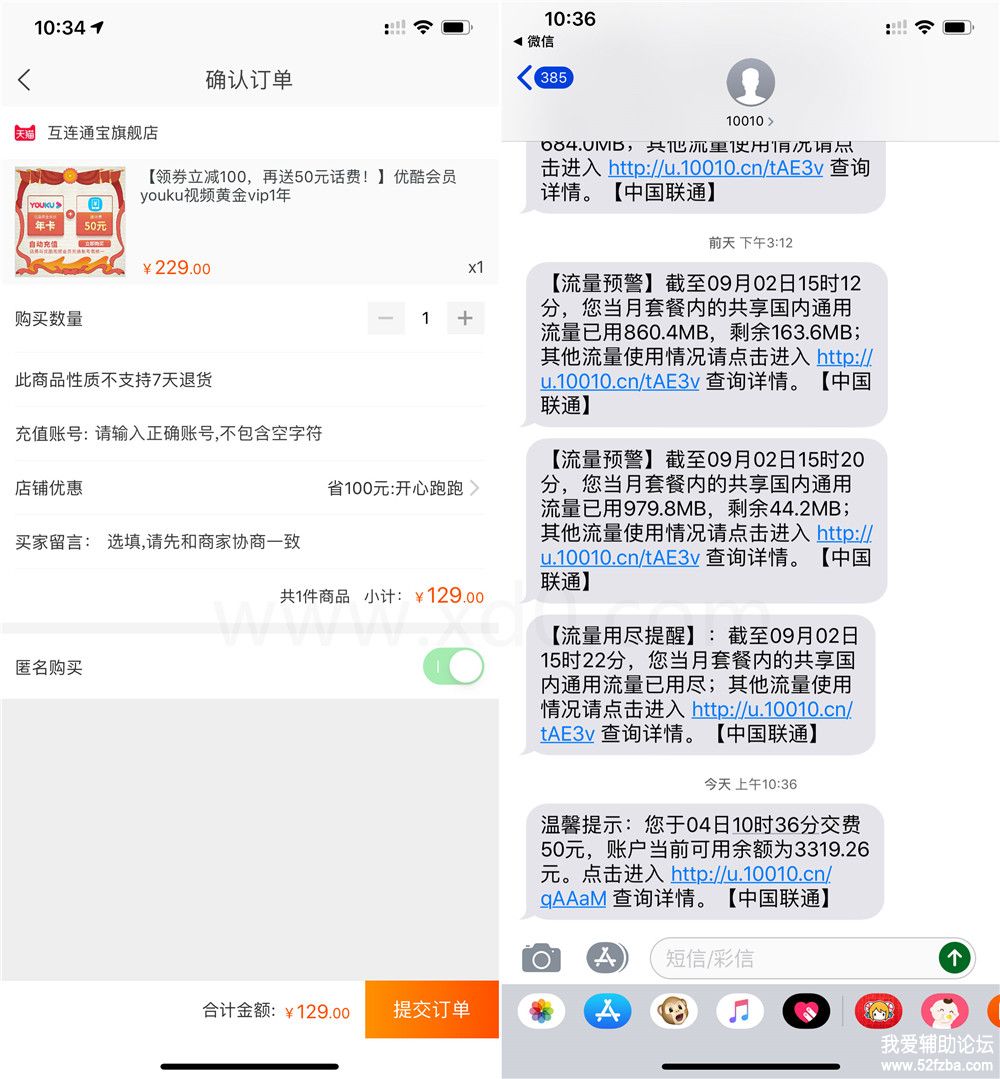The height and width of the screenshot is (1079, 1000).
Task: Submit the order with 提交订单
Action: point(431,1009)
